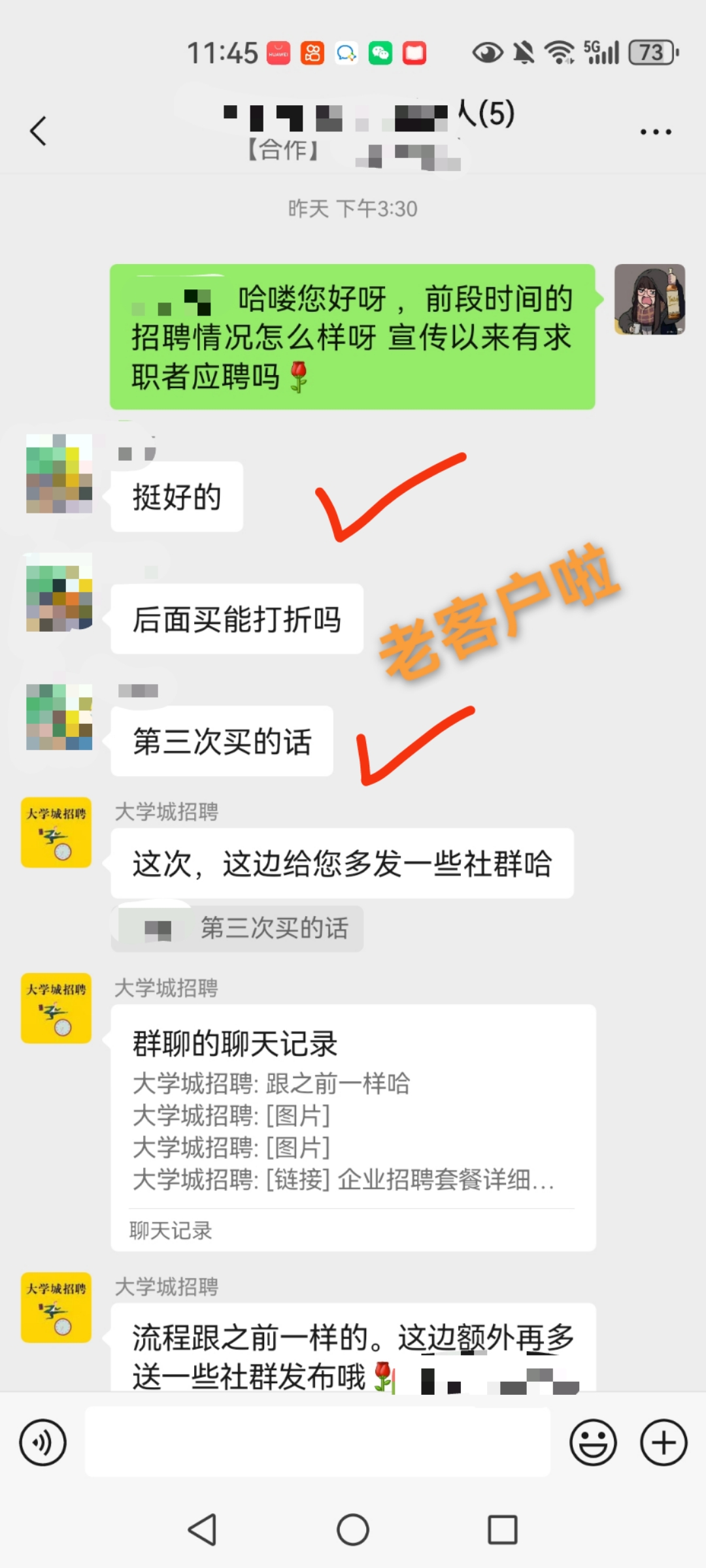Screen dimensions: 706x1568
Task: Open the emoji picker
Action: pyautogui.click(x=593, y=1443)
